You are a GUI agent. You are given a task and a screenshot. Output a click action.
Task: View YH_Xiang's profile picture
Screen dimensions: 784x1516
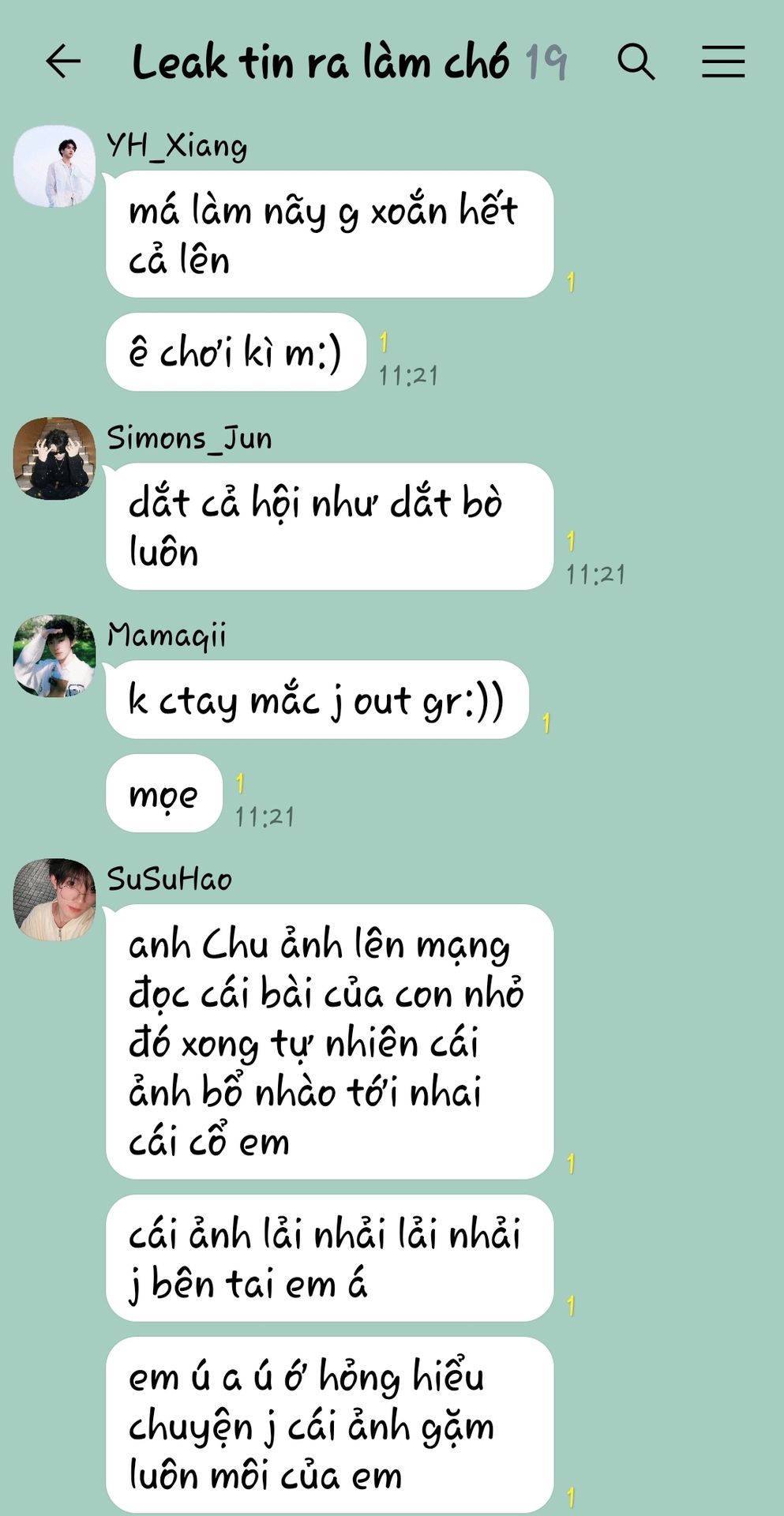54,167
